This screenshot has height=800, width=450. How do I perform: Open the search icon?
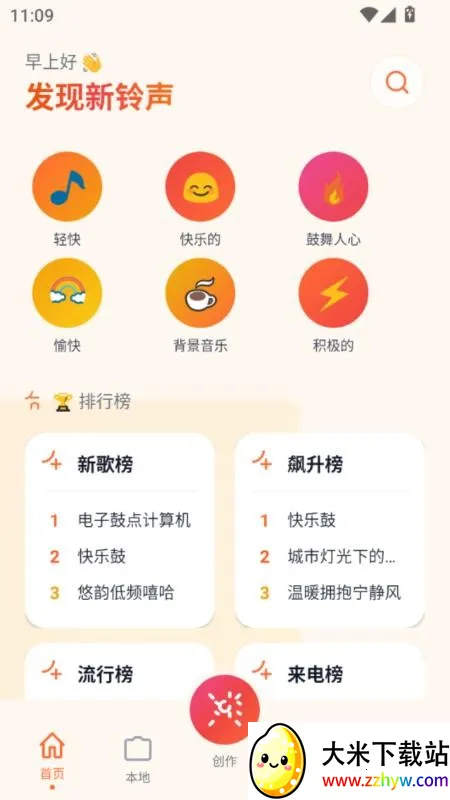pos(396,82)
